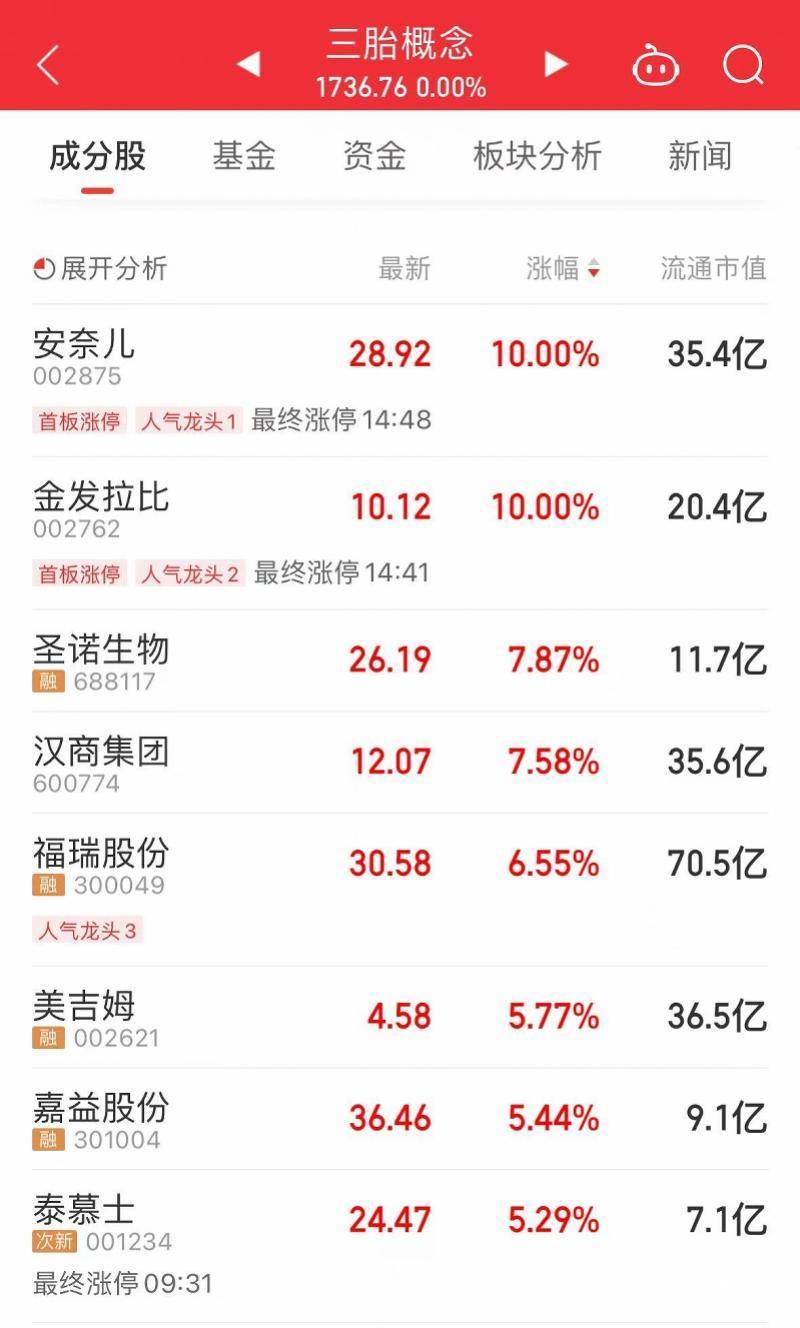This screenshot has width=800, height=1328.
Task: Open search with the magnifier icon
Action: pos(743,65)
